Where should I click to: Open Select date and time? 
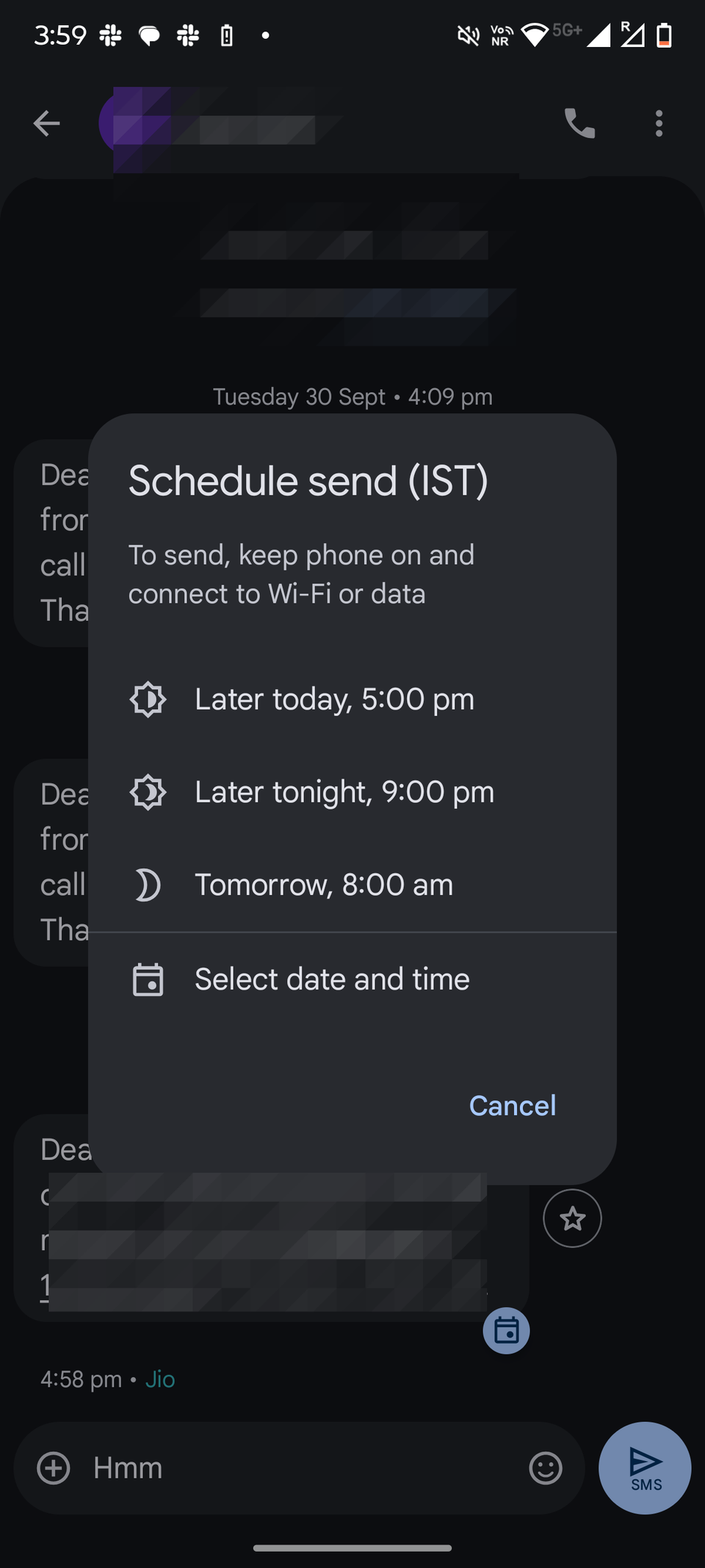point(331,979)
